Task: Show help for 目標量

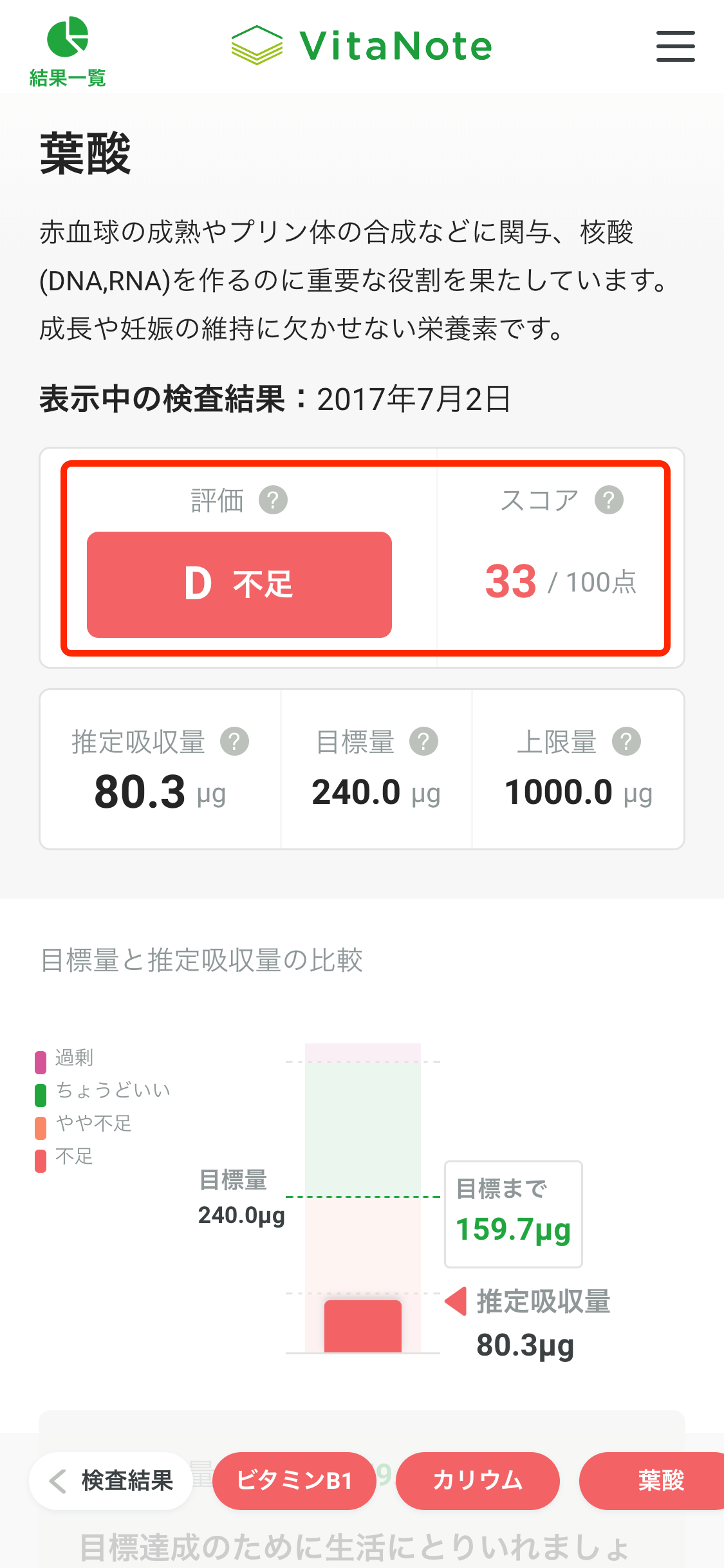Action: (423, 742)
